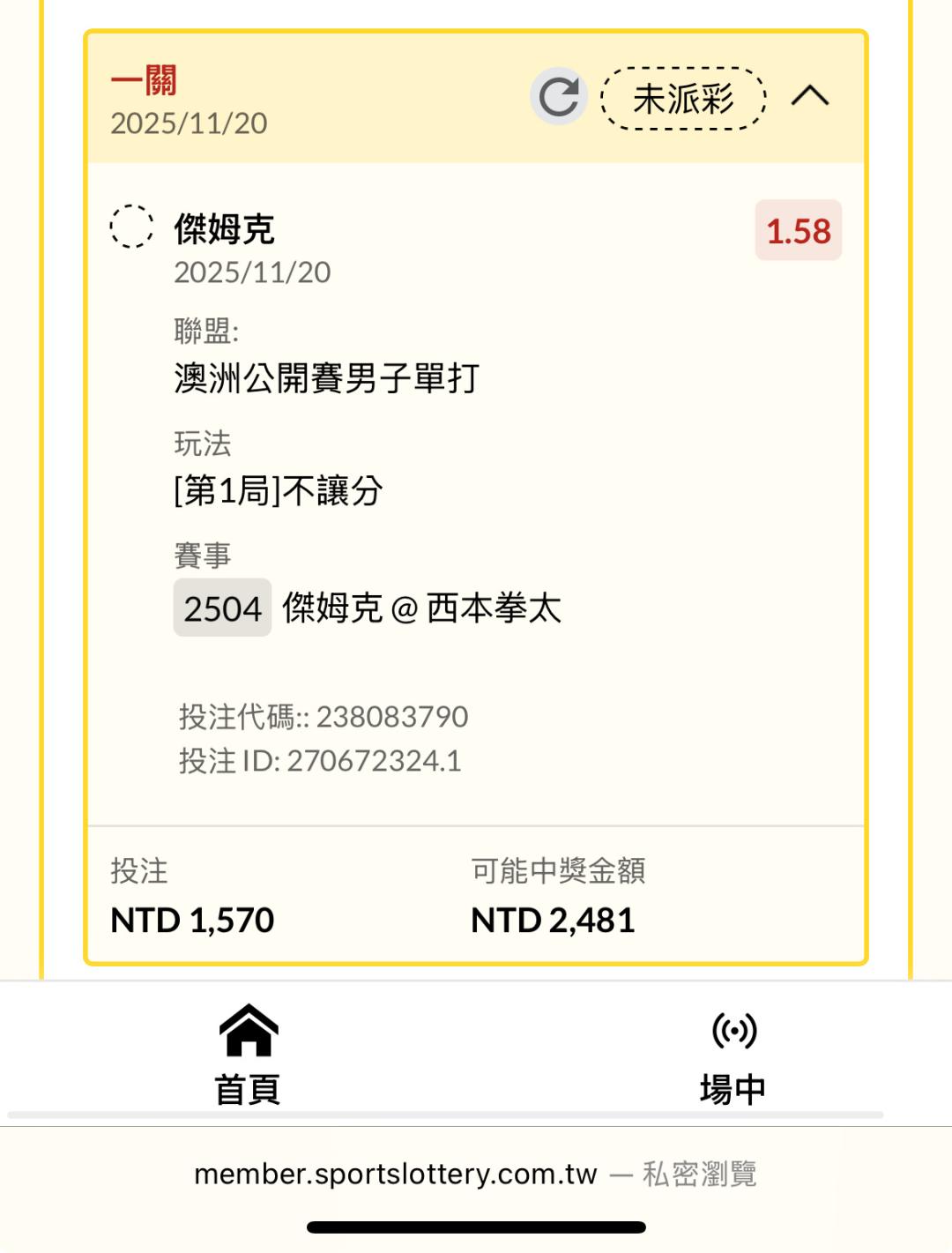952x1253 pixels.
Task: Switch to the 場中 live tab
Action: [733, 1055]
